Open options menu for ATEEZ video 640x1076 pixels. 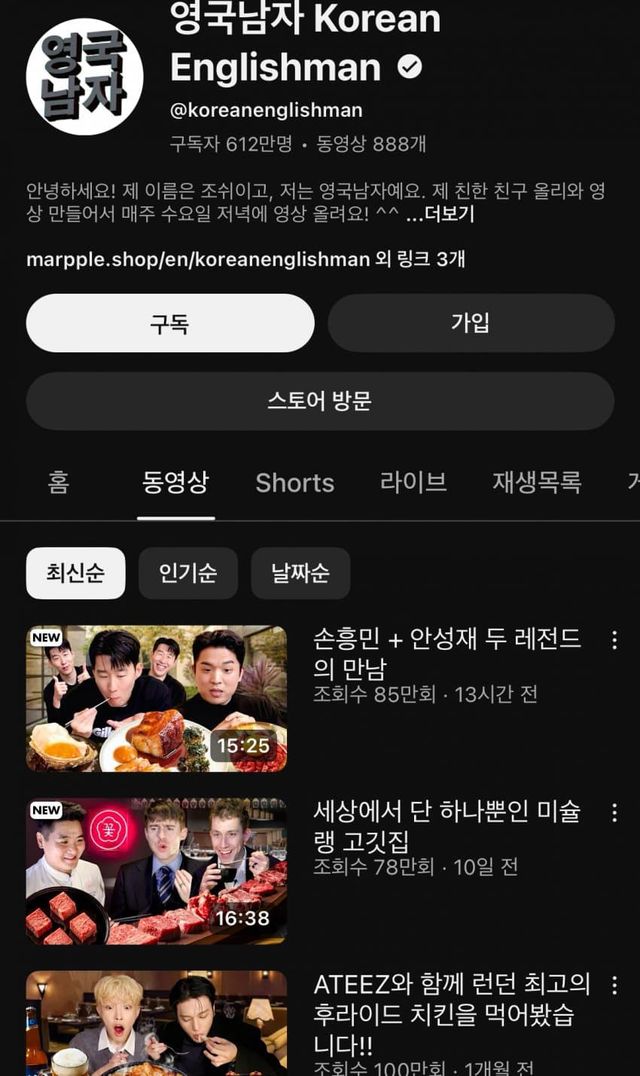[614, 985]
